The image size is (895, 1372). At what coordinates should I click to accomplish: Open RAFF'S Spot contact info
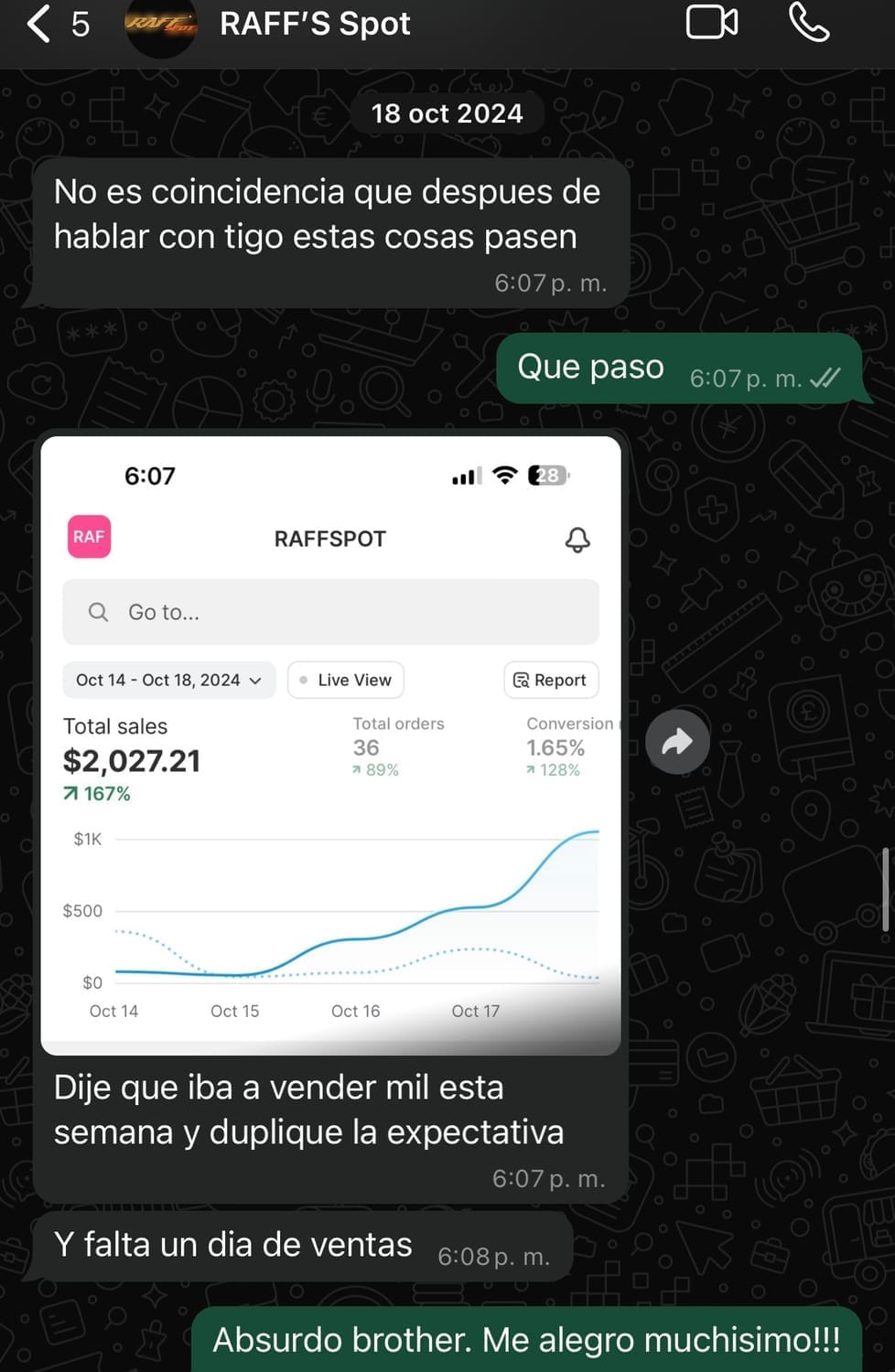click(x=314, y=24)
